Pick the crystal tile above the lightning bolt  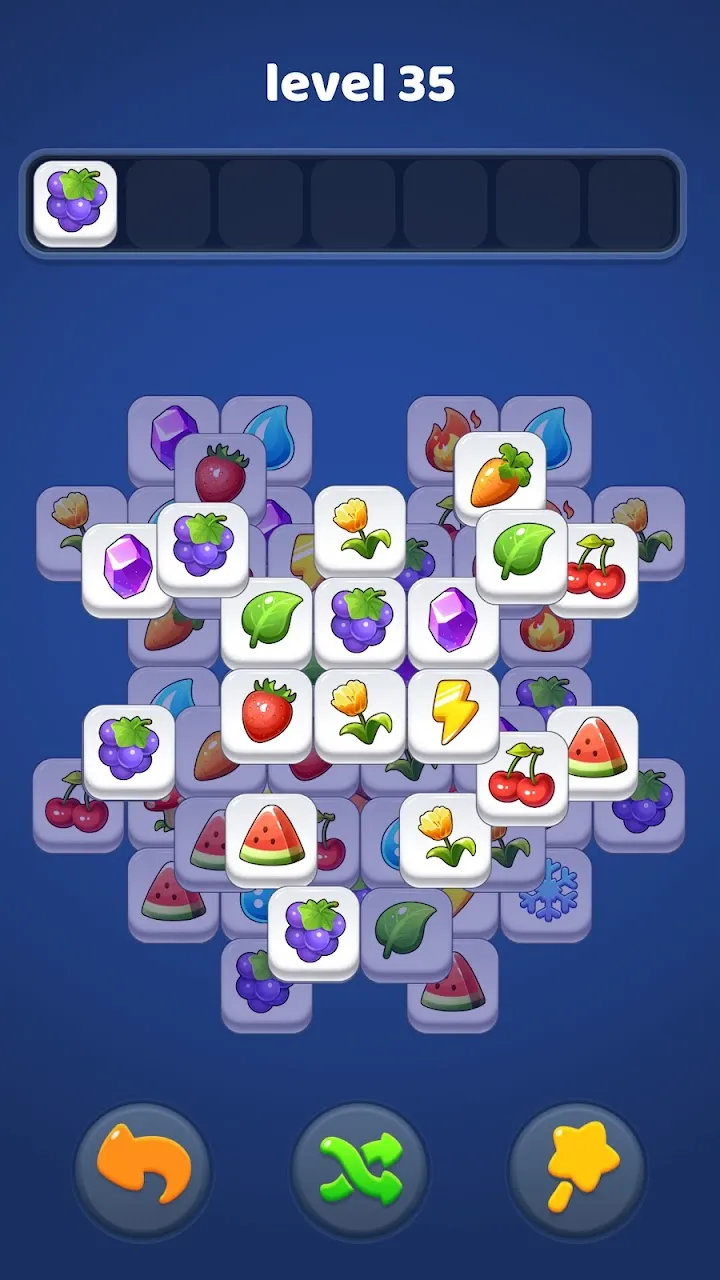click(x=453, y=622)
